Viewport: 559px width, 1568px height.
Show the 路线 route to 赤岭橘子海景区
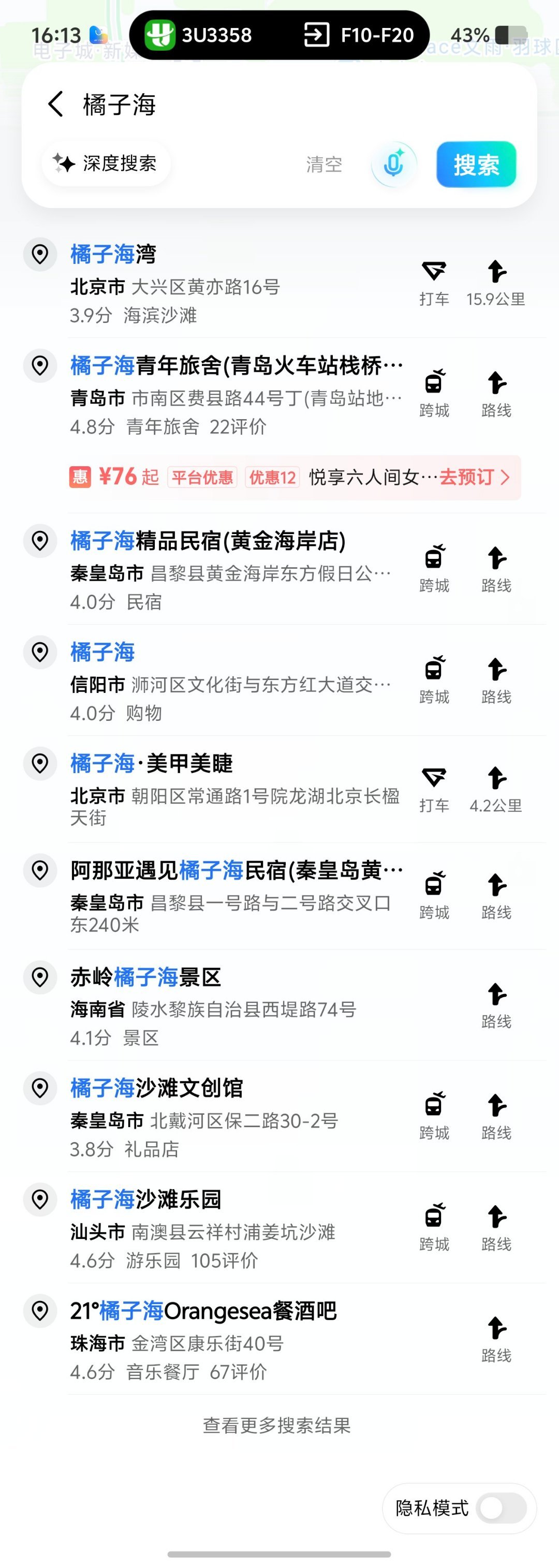pos(496,1005)
